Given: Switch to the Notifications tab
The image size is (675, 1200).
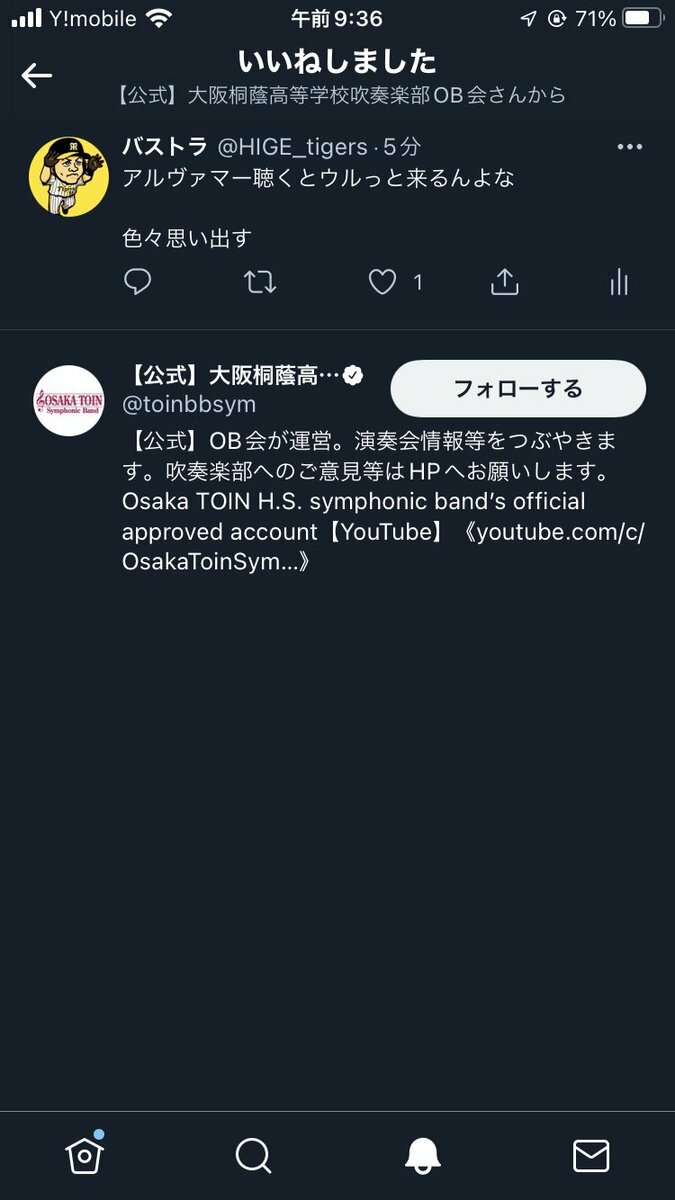Looking at the screenshot, I should pyautogui.click(x=423, y=1156).
